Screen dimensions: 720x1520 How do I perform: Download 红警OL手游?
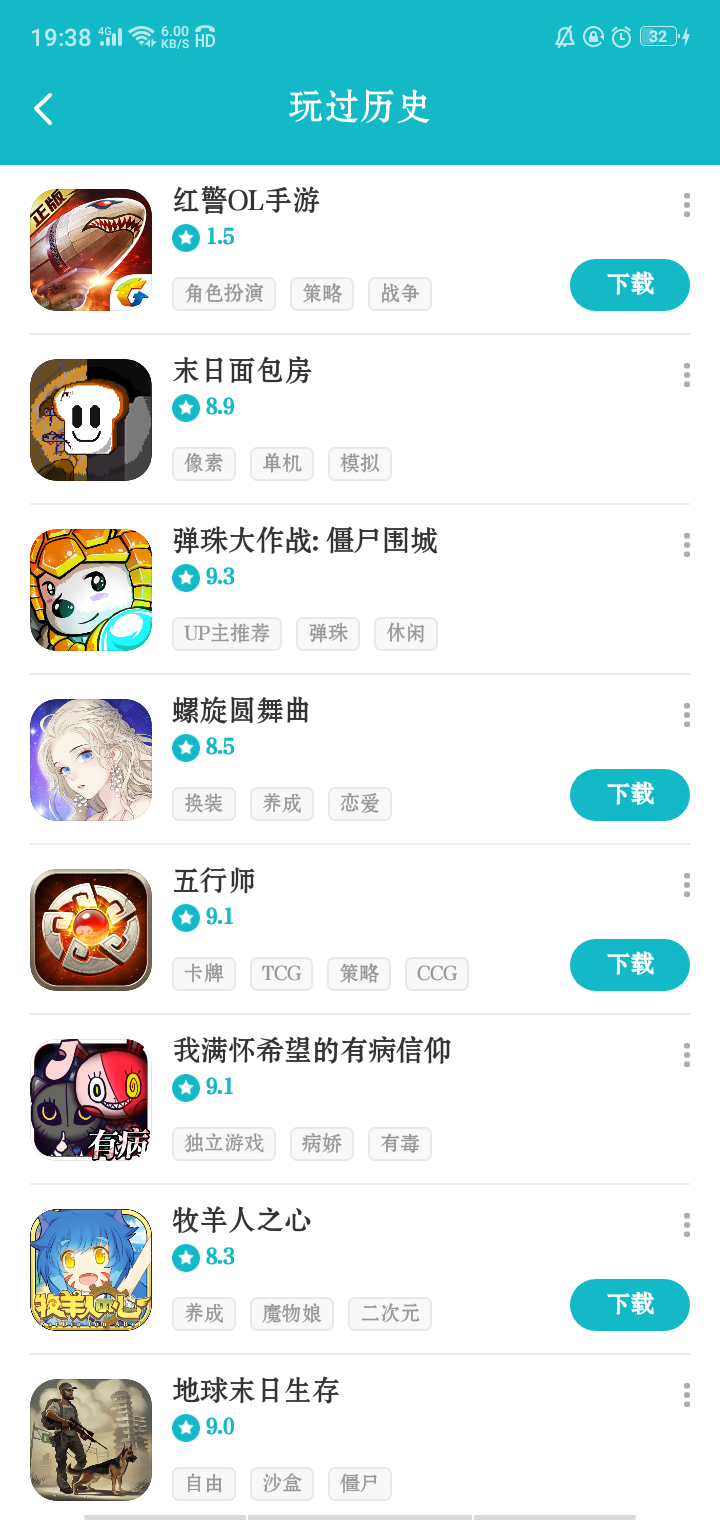point(630,285)
